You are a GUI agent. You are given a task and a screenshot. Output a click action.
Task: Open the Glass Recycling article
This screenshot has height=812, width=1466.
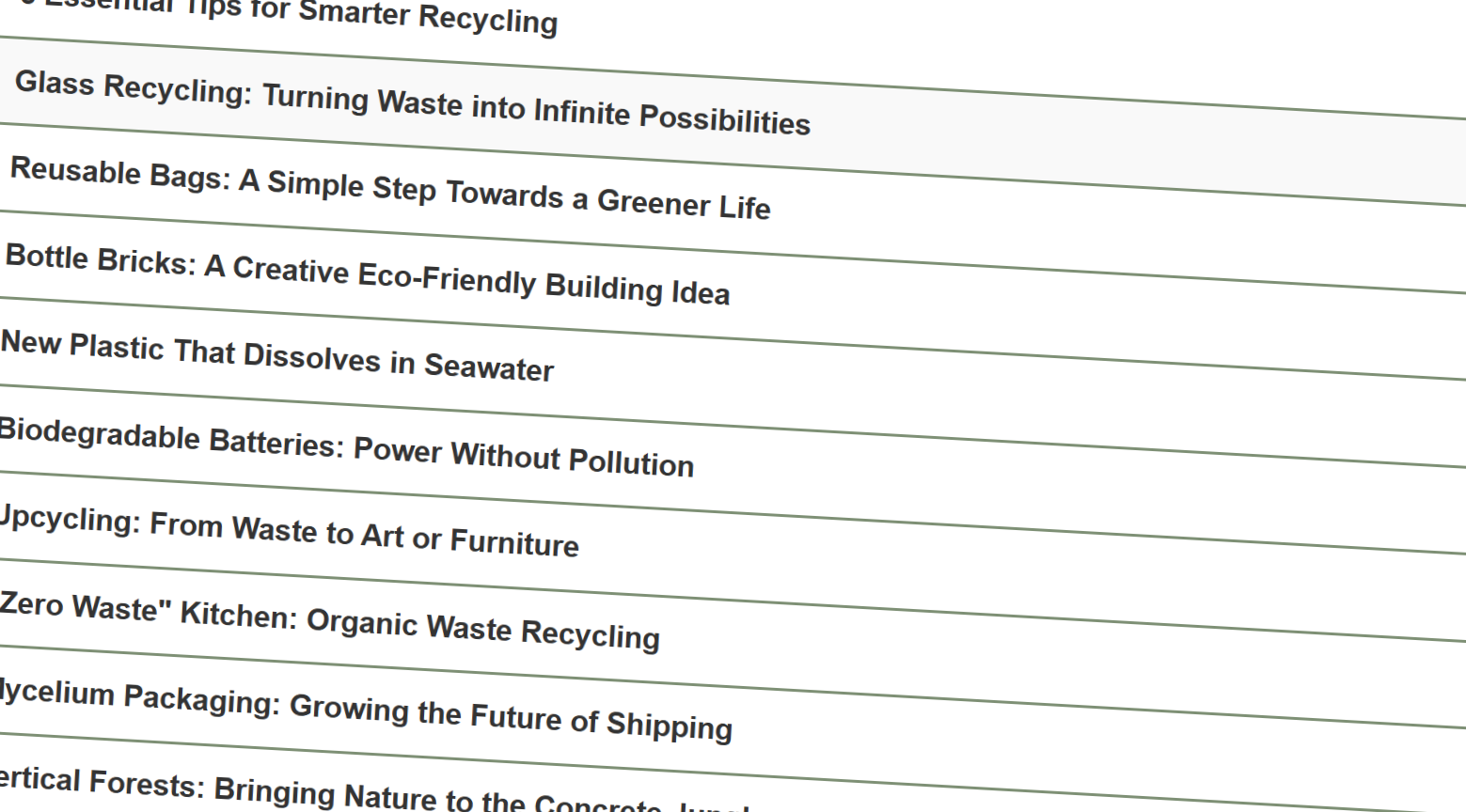412,103
